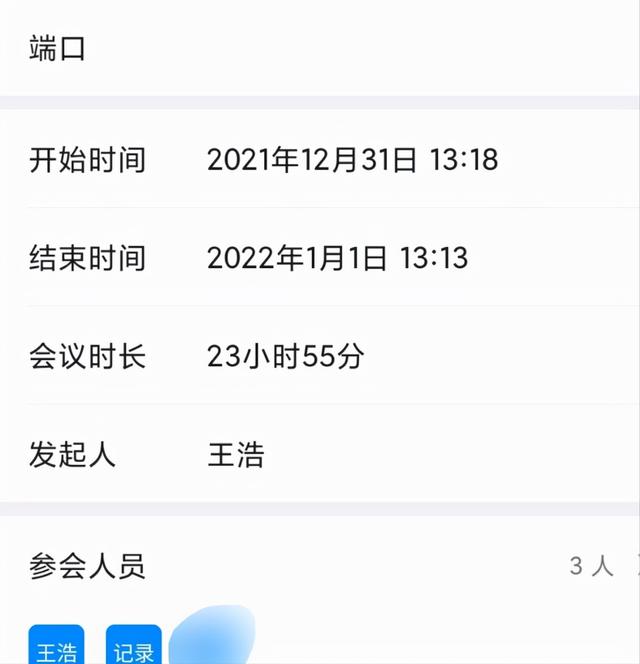This screenshot has height=664, width=640.
Task: Select the 王浩 participant chip
Action: point(57,647)
